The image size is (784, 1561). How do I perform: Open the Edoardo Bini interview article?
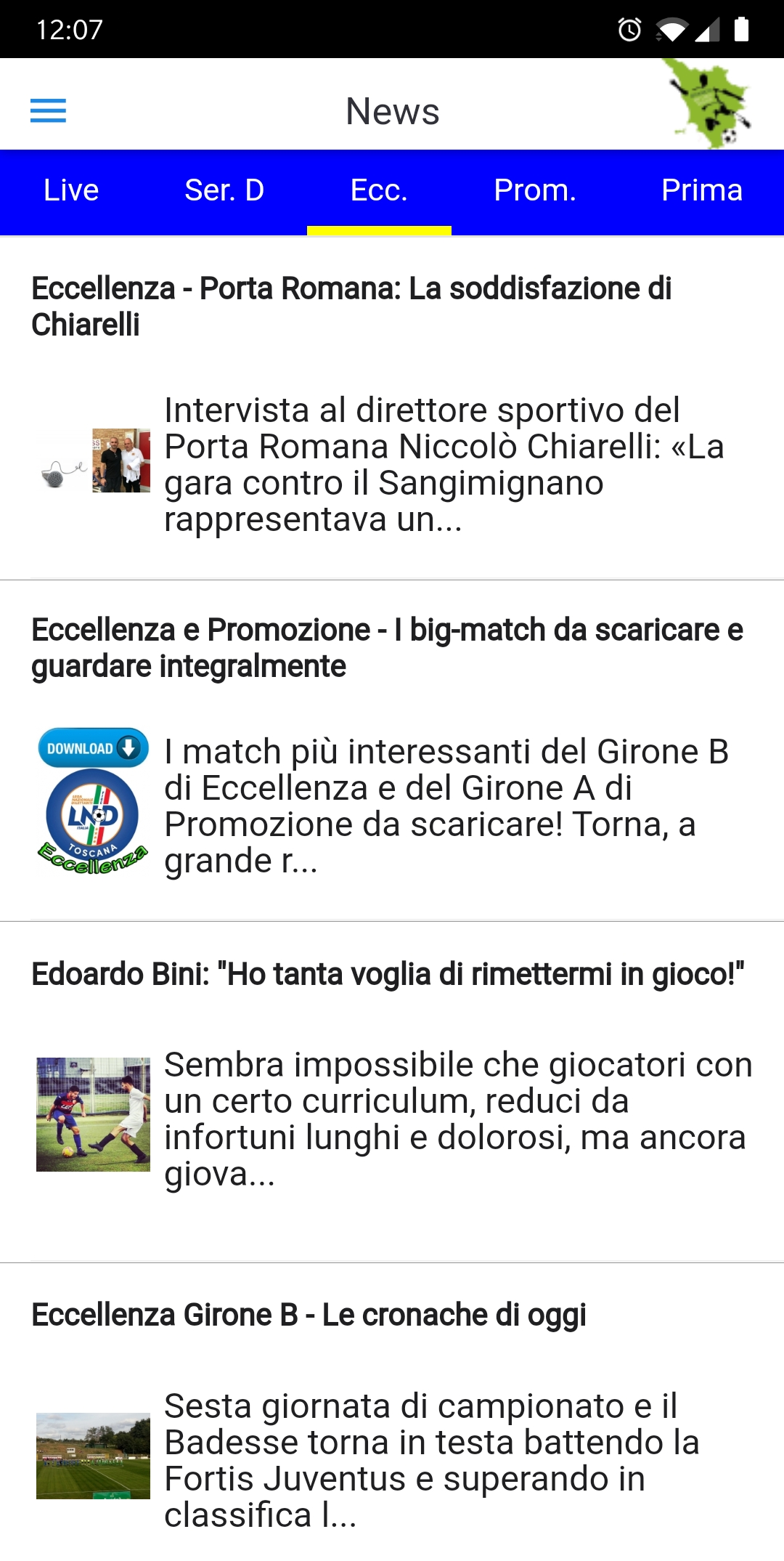392,1090
